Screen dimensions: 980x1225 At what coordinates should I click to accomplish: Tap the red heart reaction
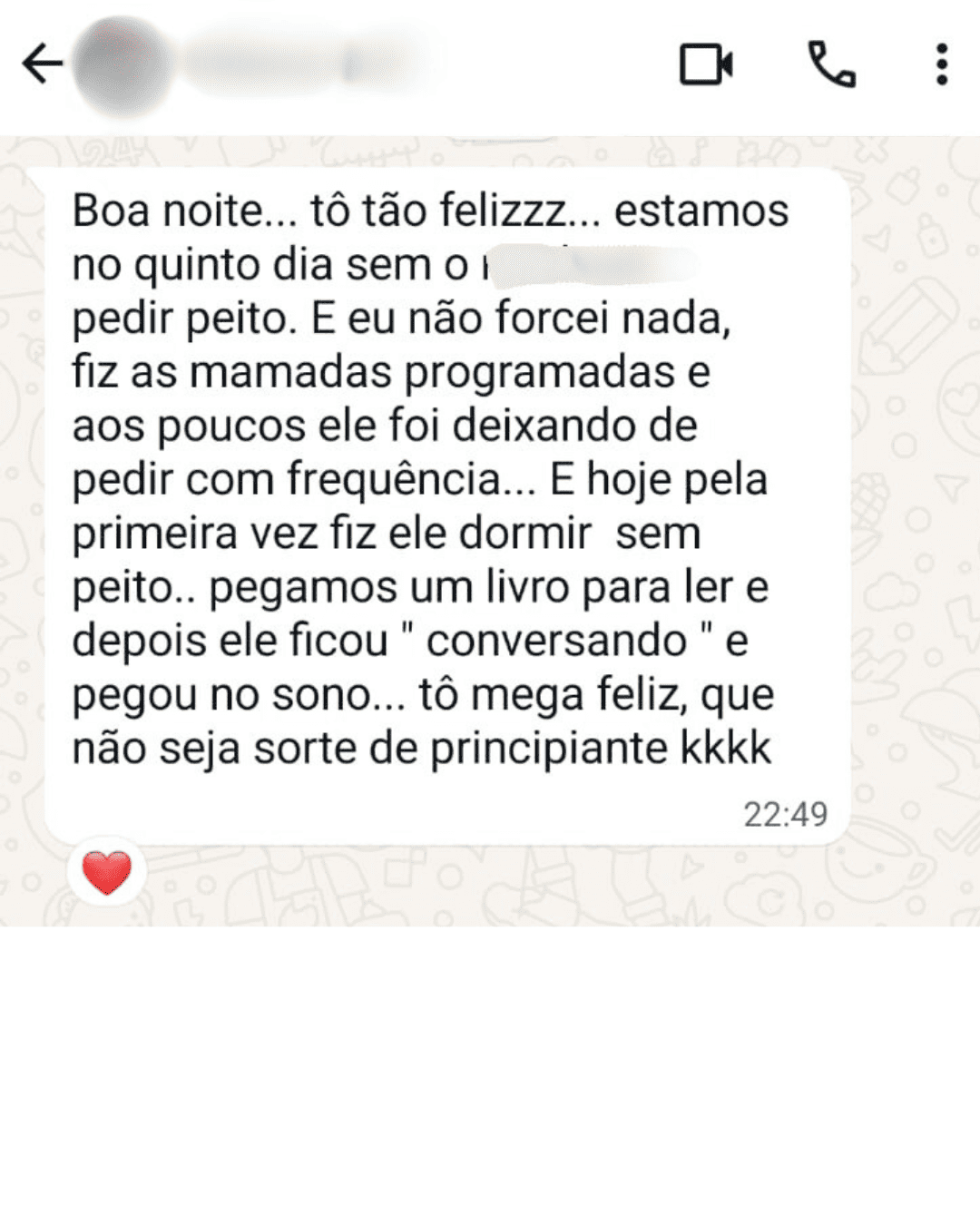pos(107,872)
